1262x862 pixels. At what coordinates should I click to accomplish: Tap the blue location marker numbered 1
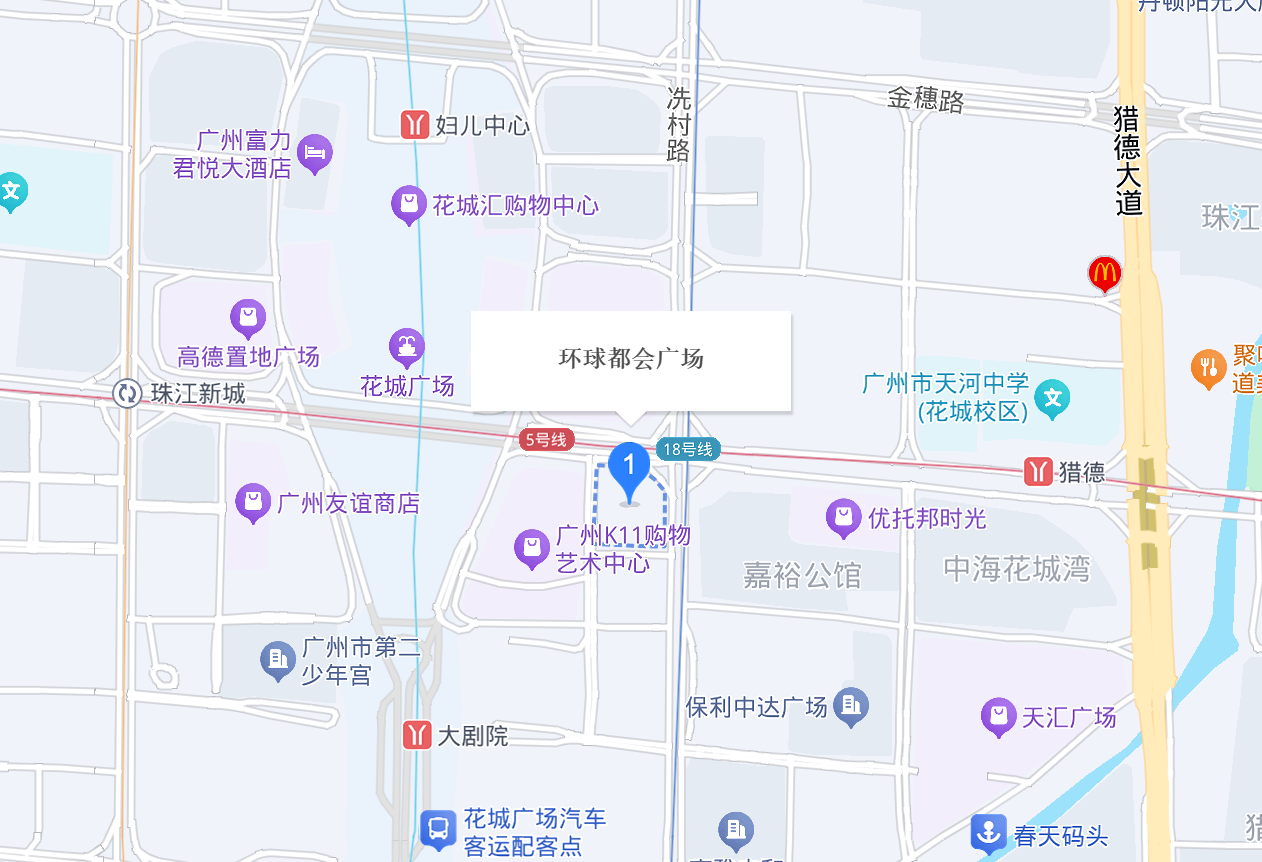click(x=630, y=470)
